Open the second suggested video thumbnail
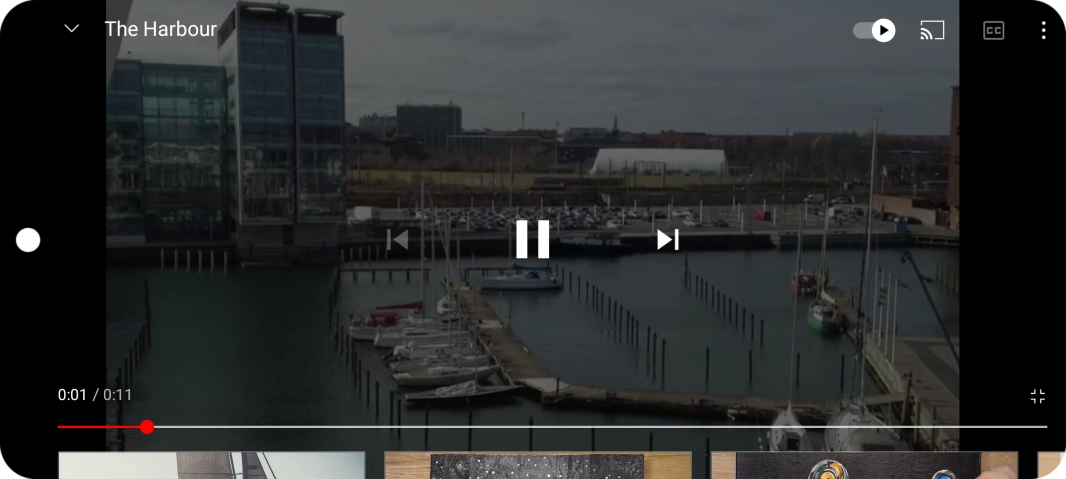This screenshot has width=1066, height=479. click(537, 465)
